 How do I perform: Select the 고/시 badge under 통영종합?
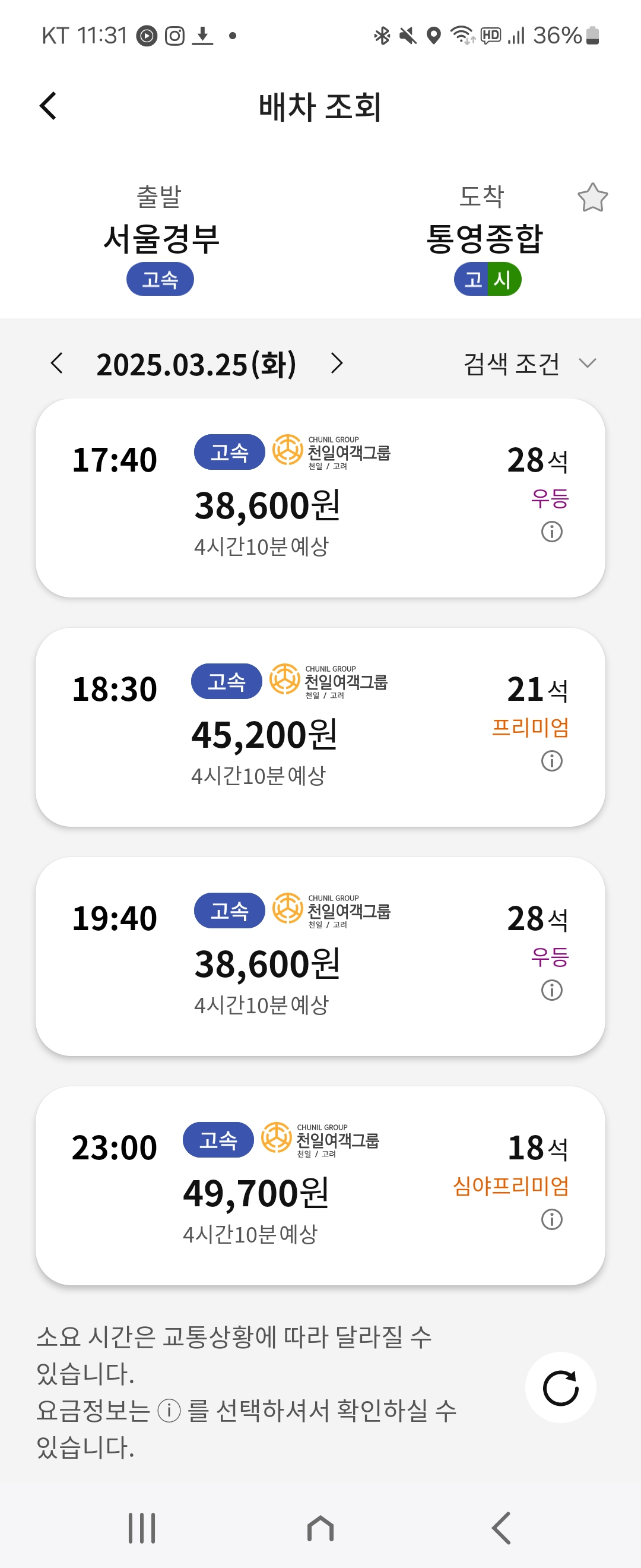coord(487,279)
